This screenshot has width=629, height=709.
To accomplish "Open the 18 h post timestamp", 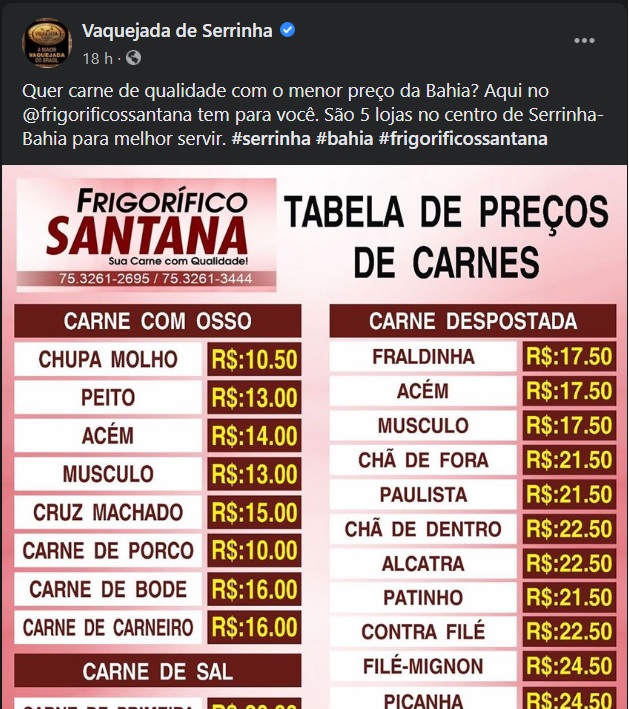I will point(96,57).
